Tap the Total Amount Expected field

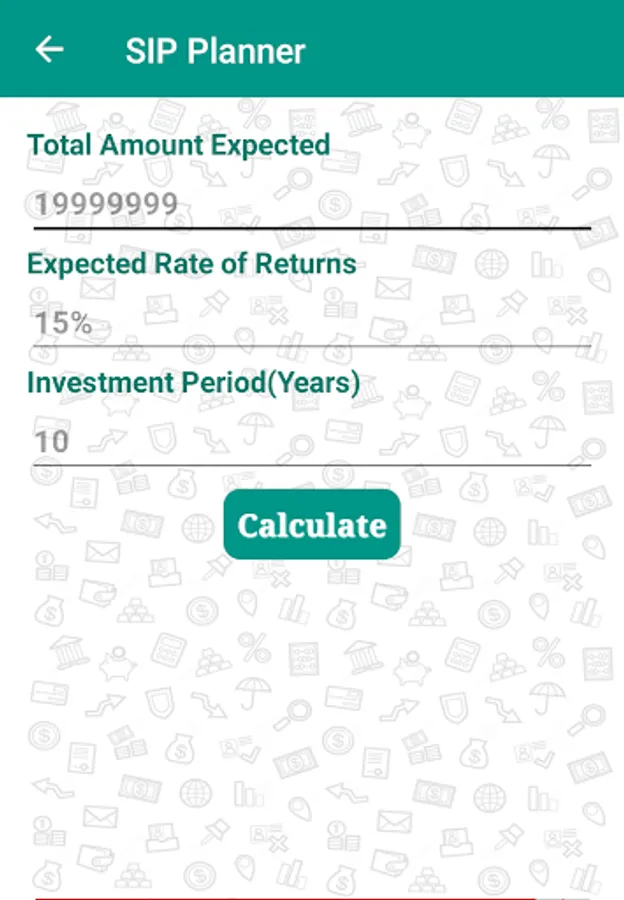312,205
